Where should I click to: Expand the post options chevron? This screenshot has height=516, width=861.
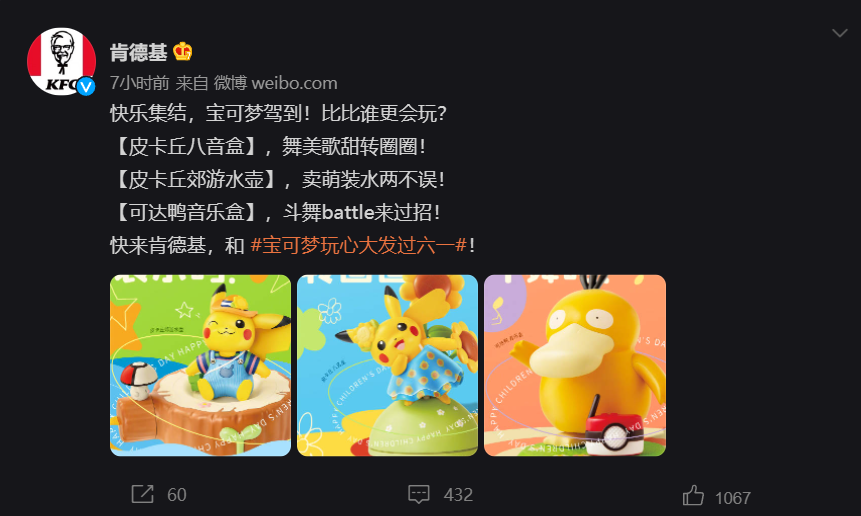839,34
